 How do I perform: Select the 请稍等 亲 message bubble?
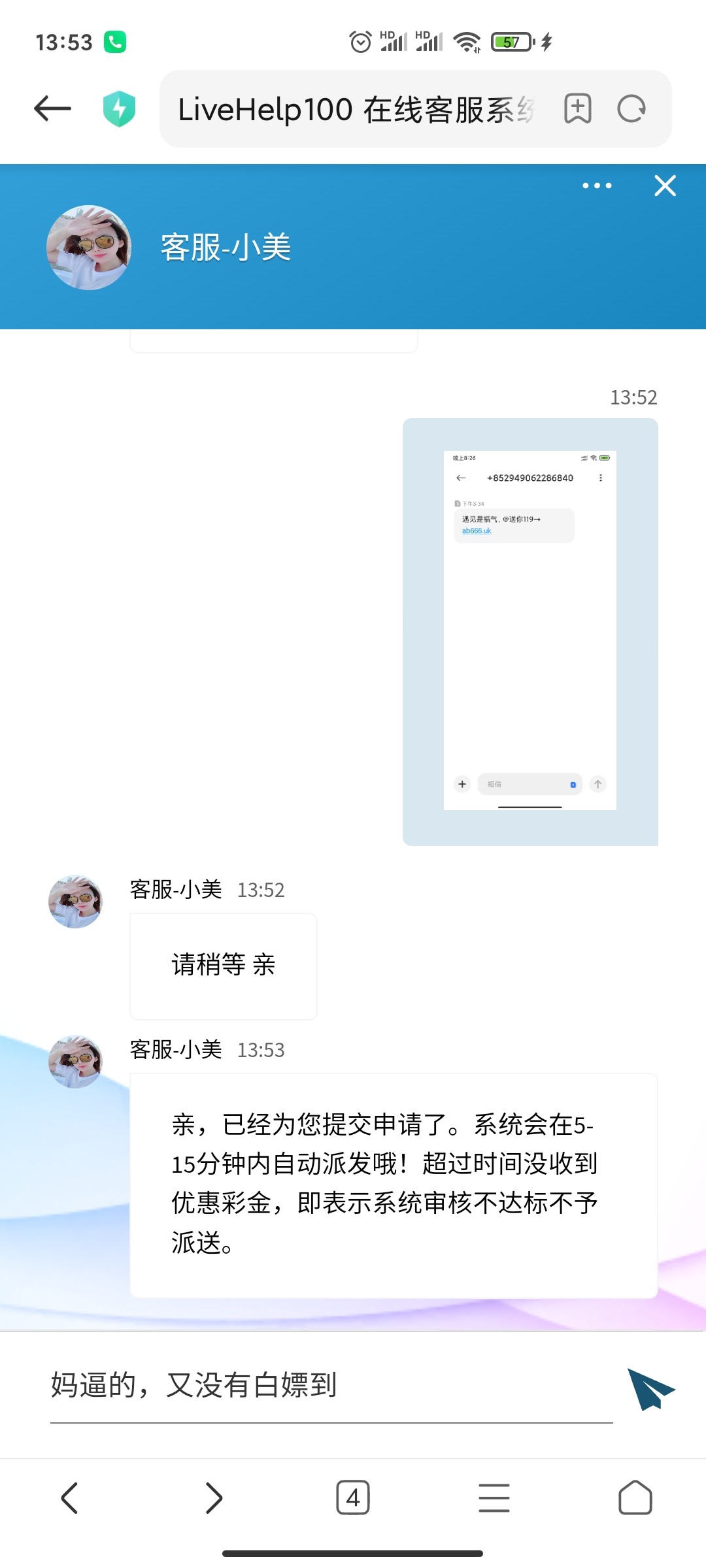tap(223, 967)
